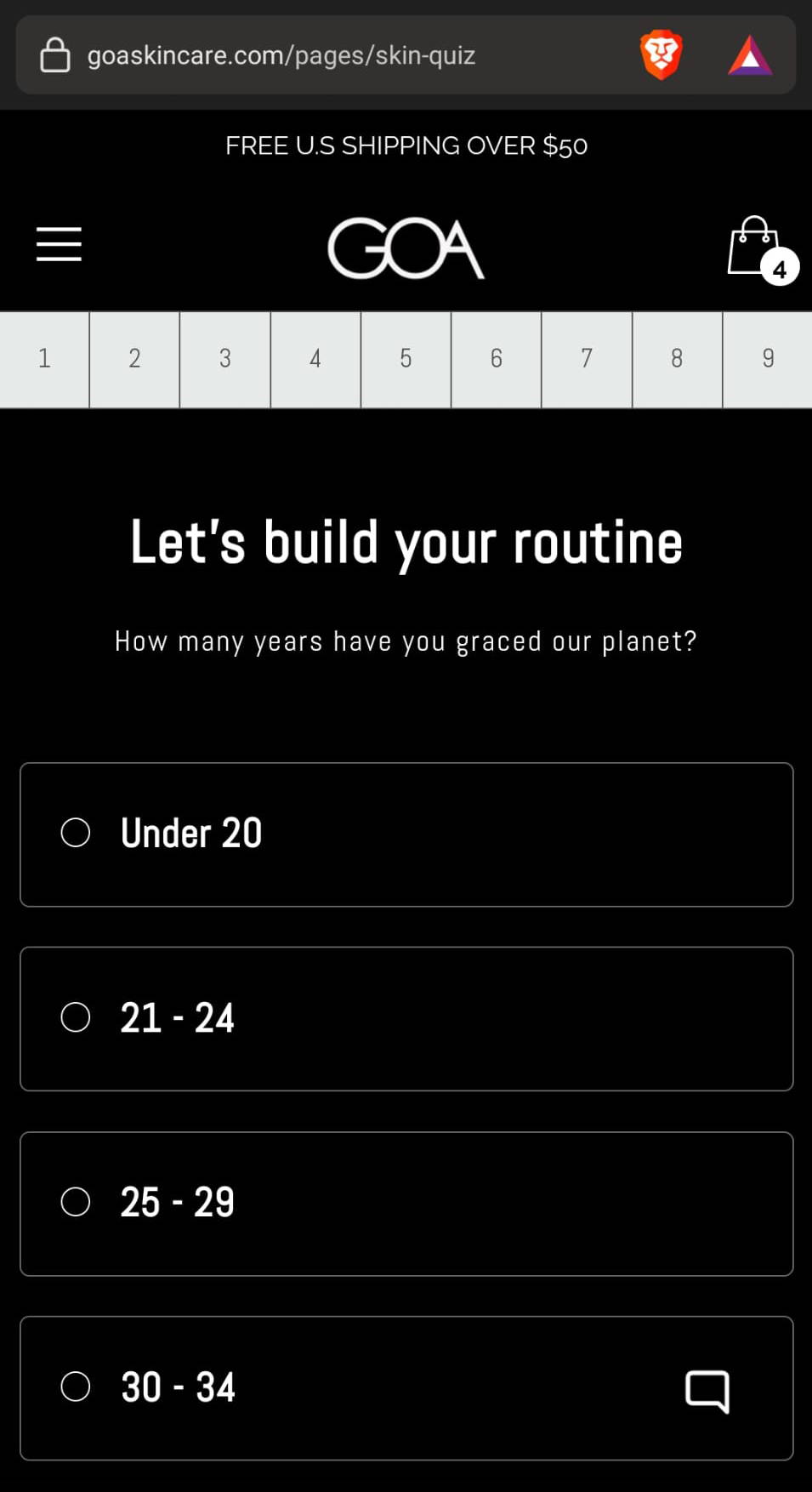
Task: Open the chat support bubble
Action: (x=707, y=1392)
